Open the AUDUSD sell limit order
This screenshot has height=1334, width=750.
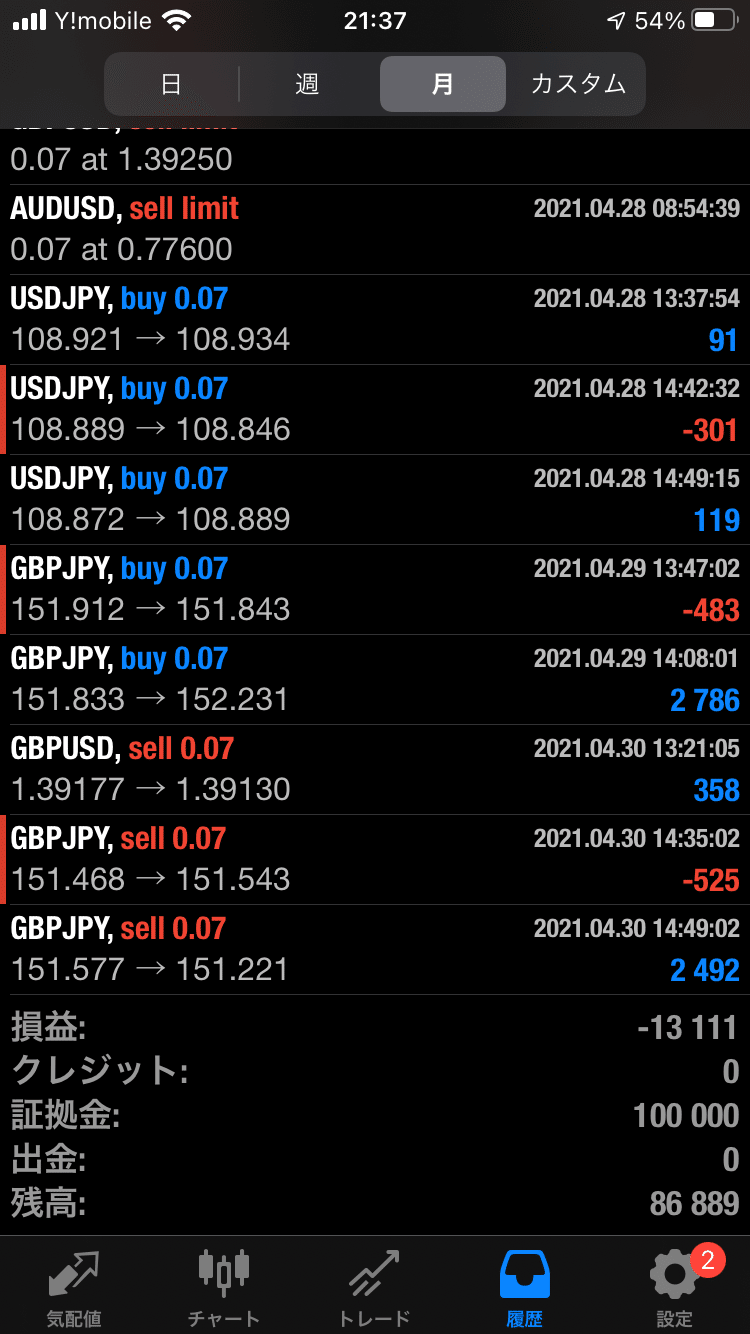point(375,229)
